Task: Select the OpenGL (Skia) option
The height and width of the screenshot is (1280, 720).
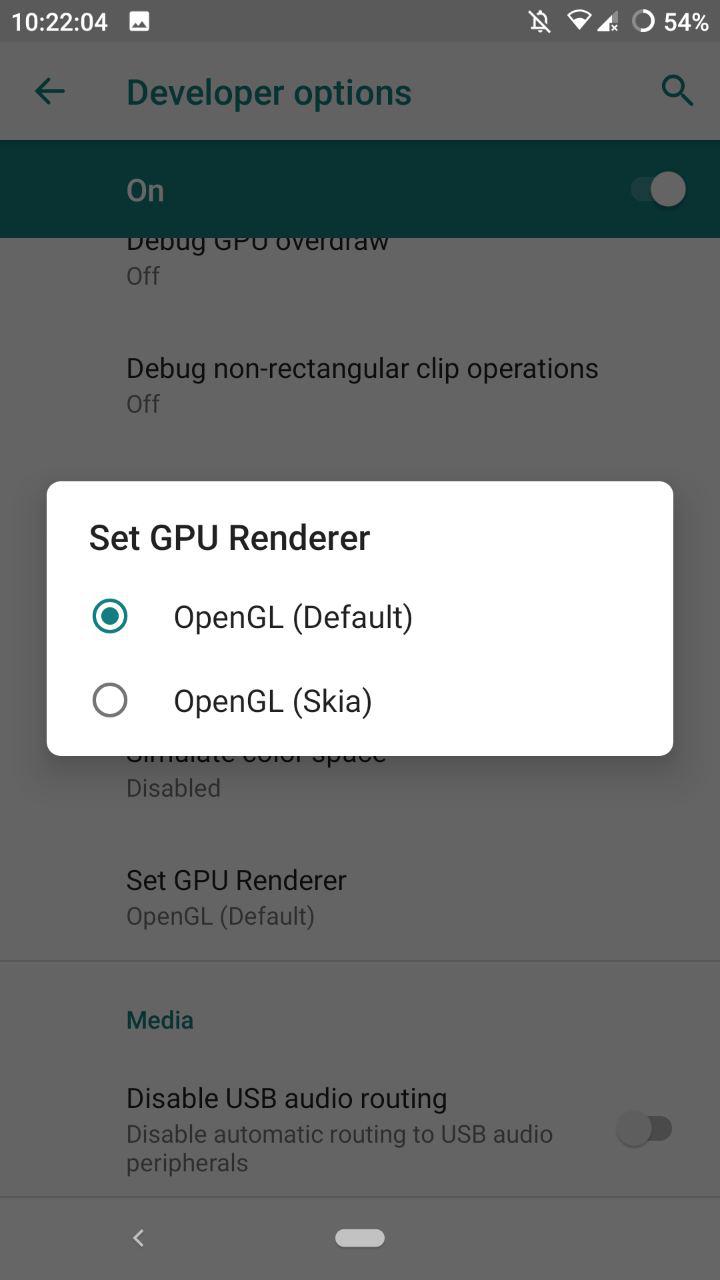Action: coord(360,701)
